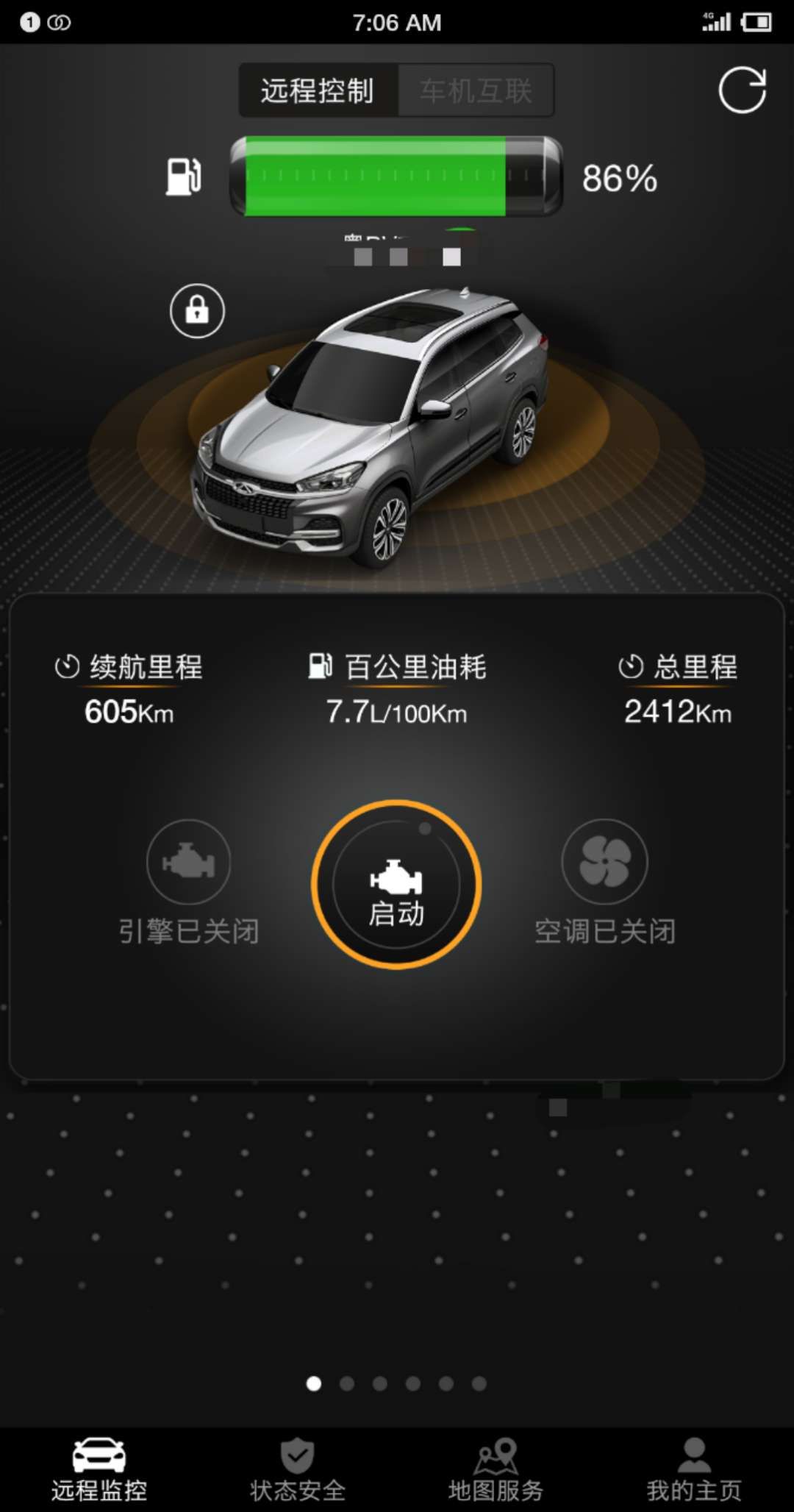The width and height of the screenshot is (794, 1512).
Task: Refresh the vehicle status data
Action: pyautogui.click(x=742, y=90)
